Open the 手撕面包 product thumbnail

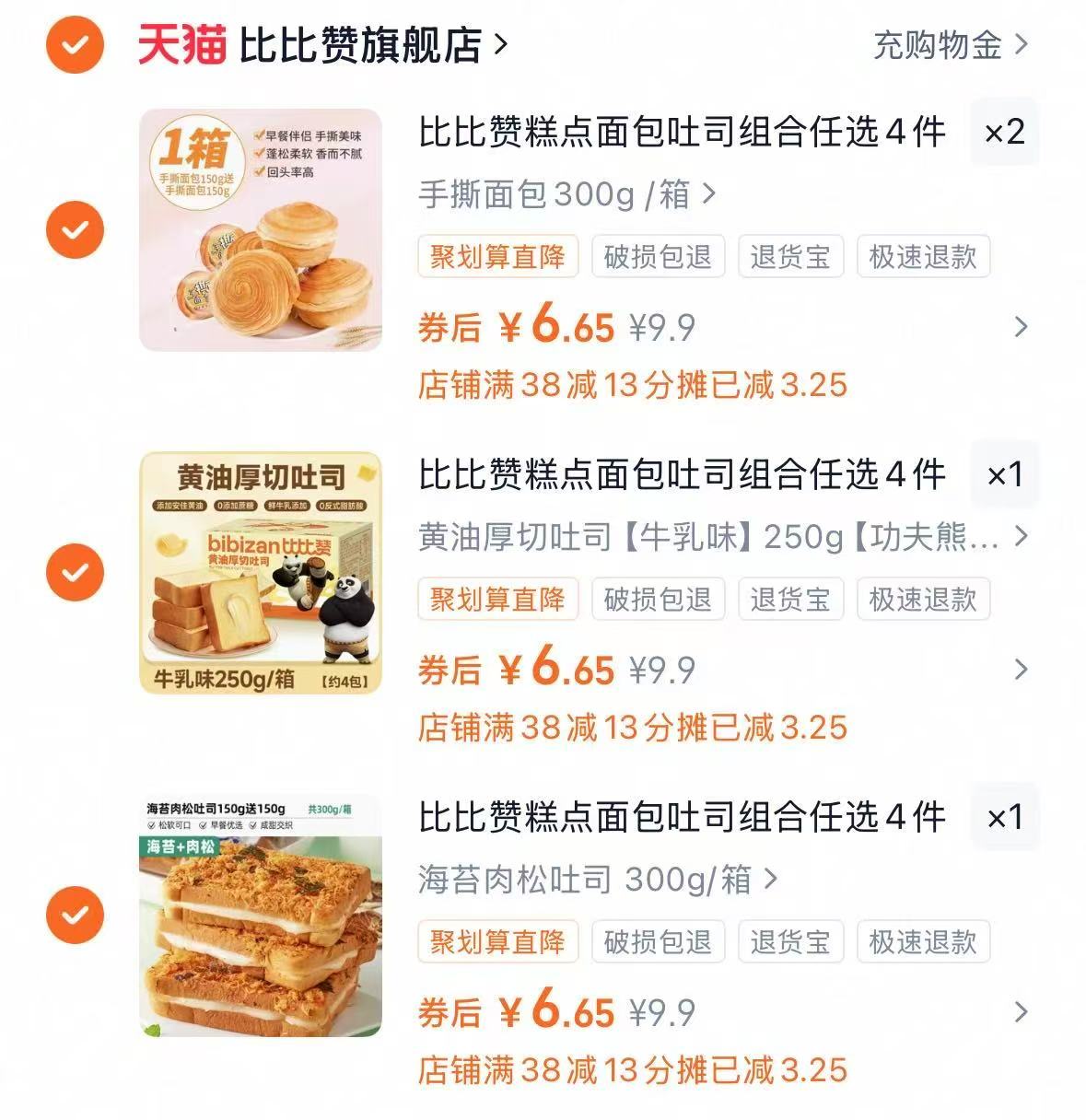pyautogui.click(x=260, y=228)
